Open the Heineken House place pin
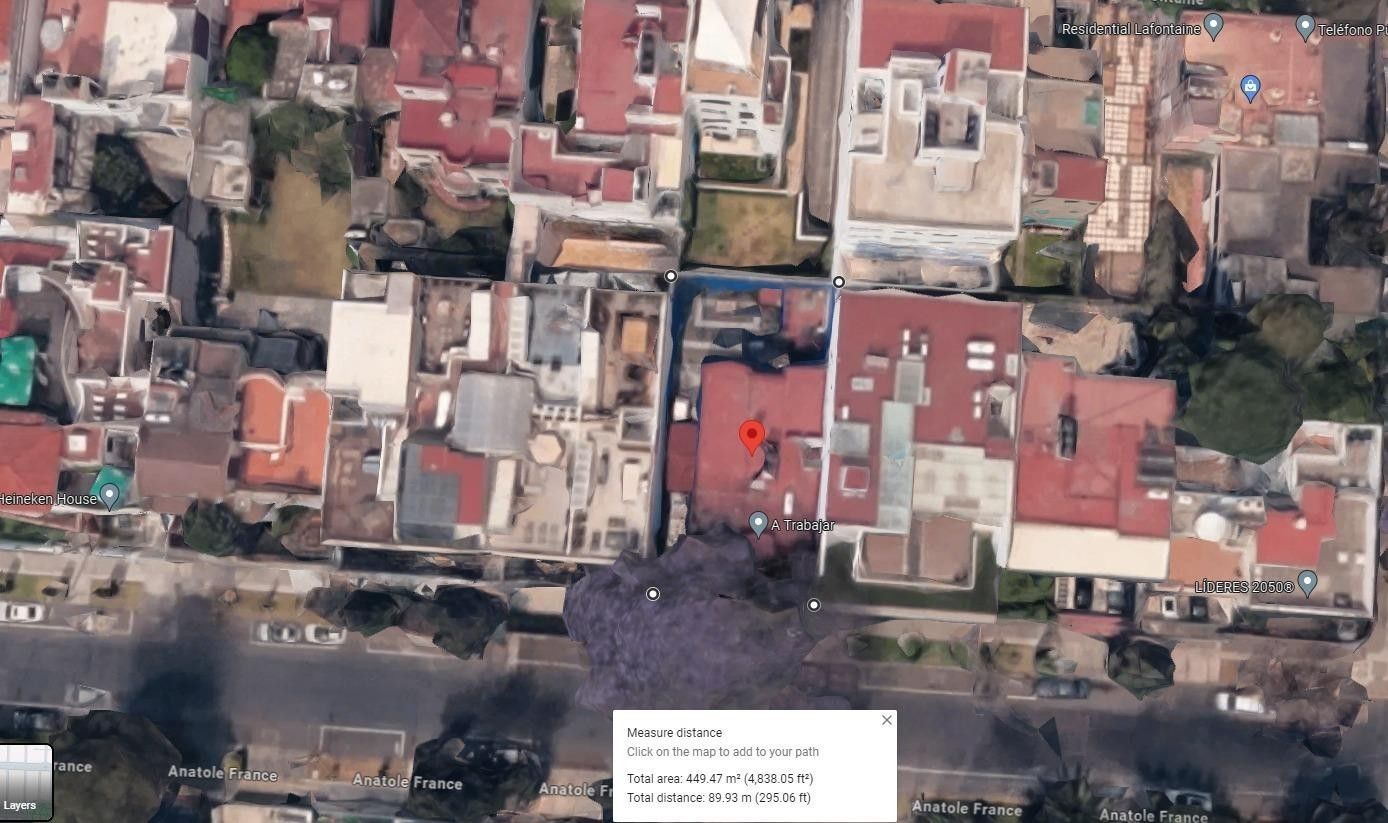The height and width of the screenshot is (823, 1388). tap(110, 496)
